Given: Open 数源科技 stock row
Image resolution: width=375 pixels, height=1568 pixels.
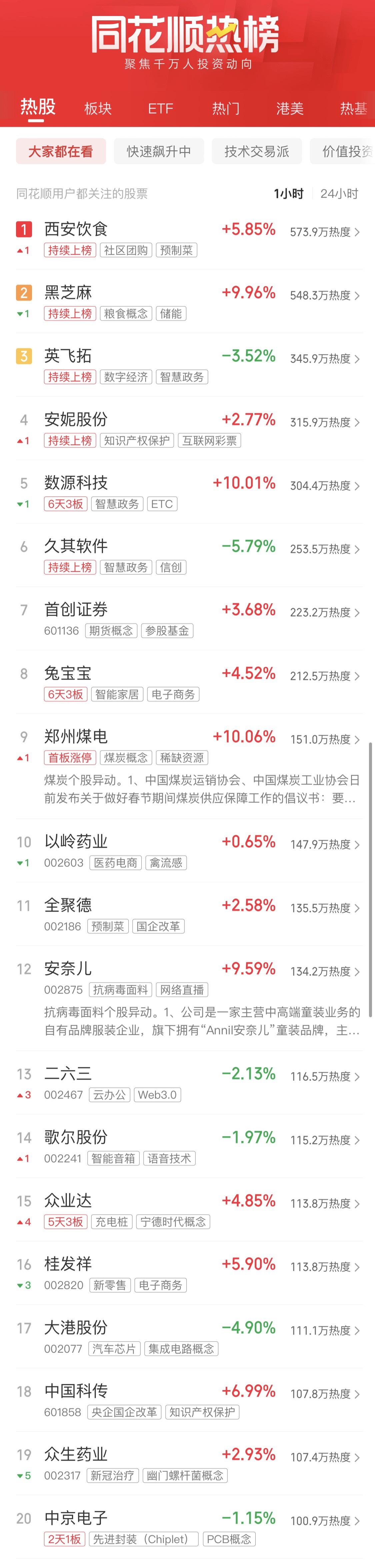Looking at the screenshot, I should pyautogui.click(x=76, y=483).
